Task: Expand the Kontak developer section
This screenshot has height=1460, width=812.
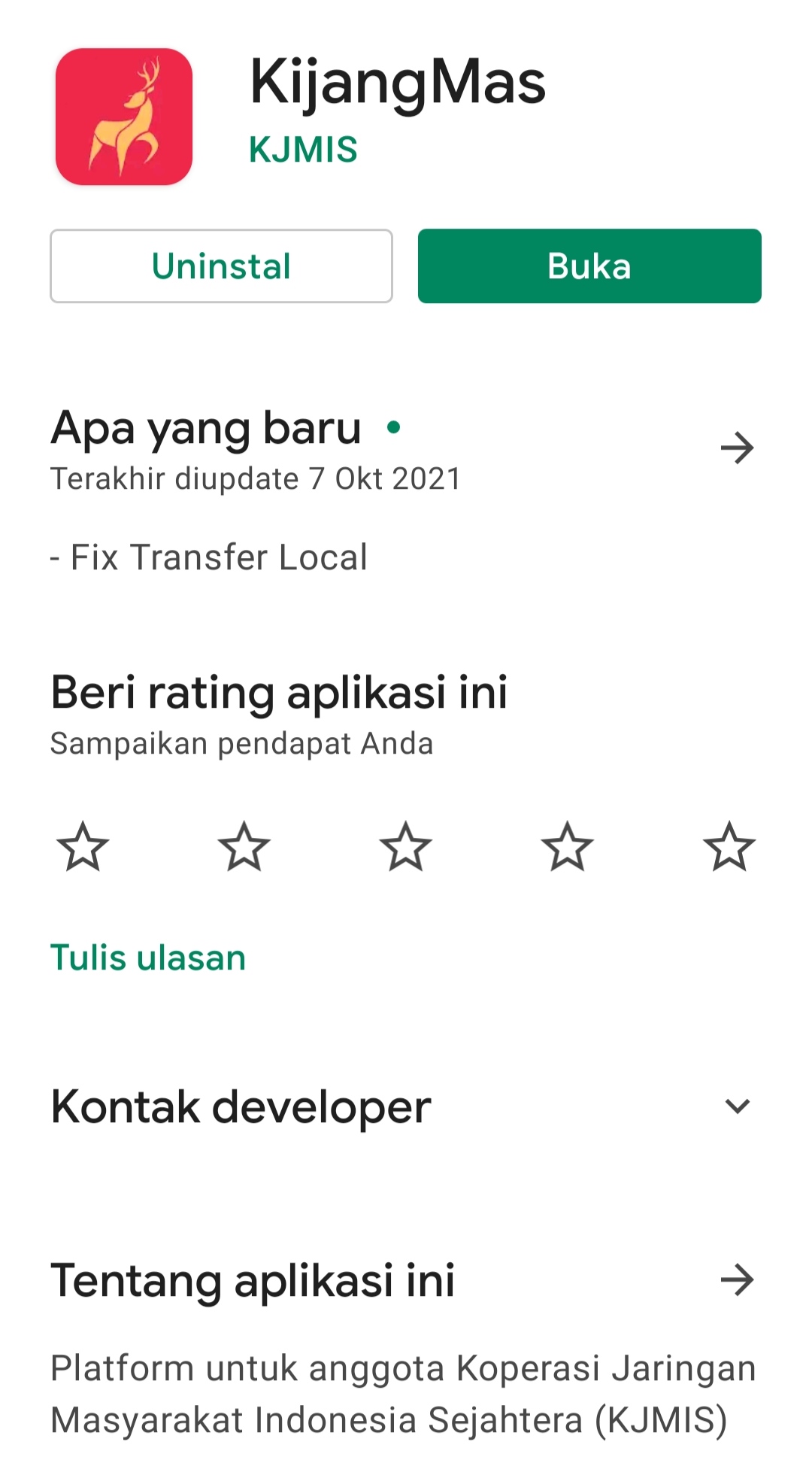Action: [737, 1106]
